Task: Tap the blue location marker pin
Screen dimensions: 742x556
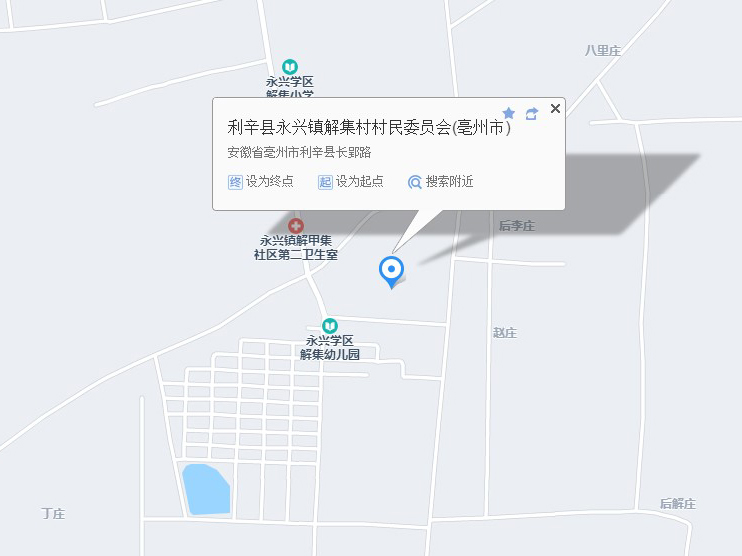Action: coord(391,270)
